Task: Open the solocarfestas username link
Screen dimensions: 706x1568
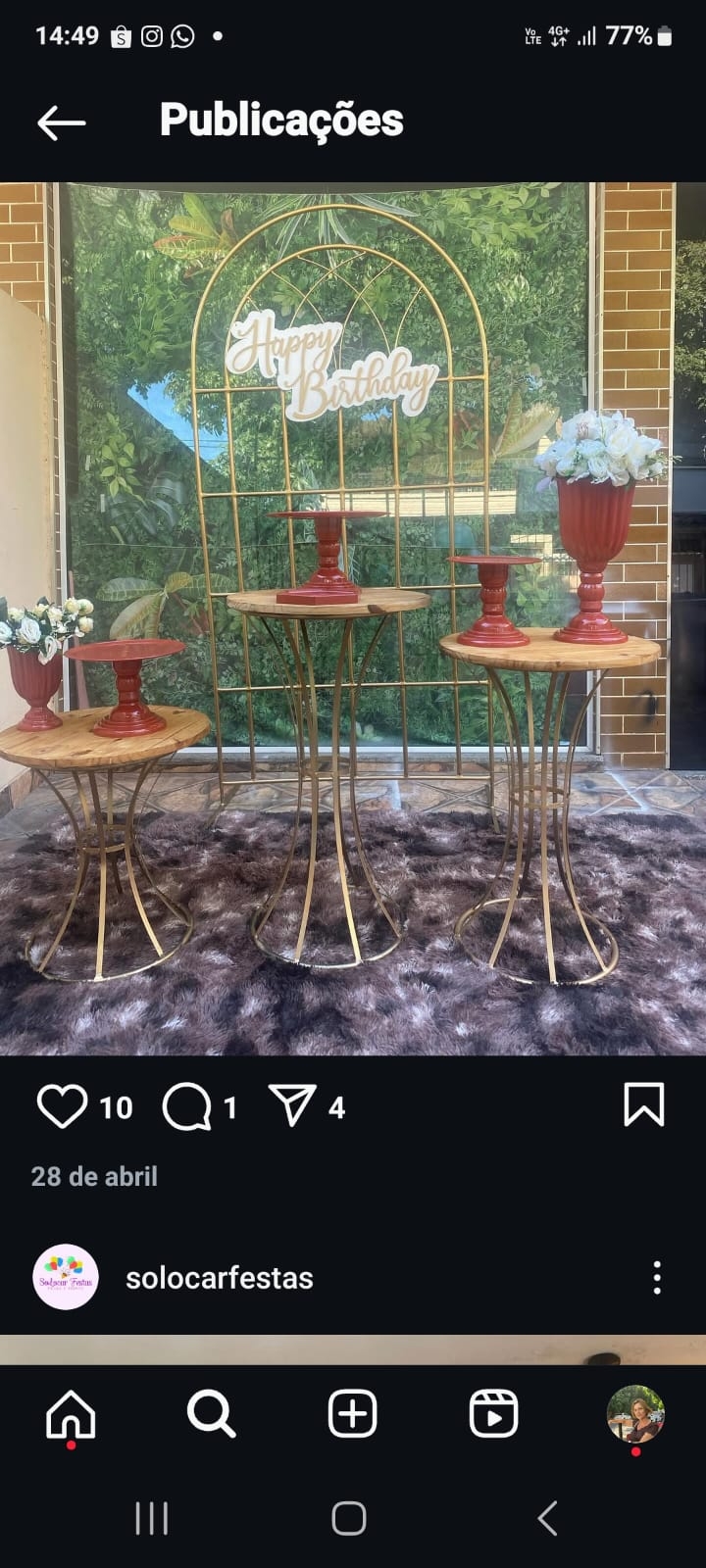Action: click(220, 1278)
